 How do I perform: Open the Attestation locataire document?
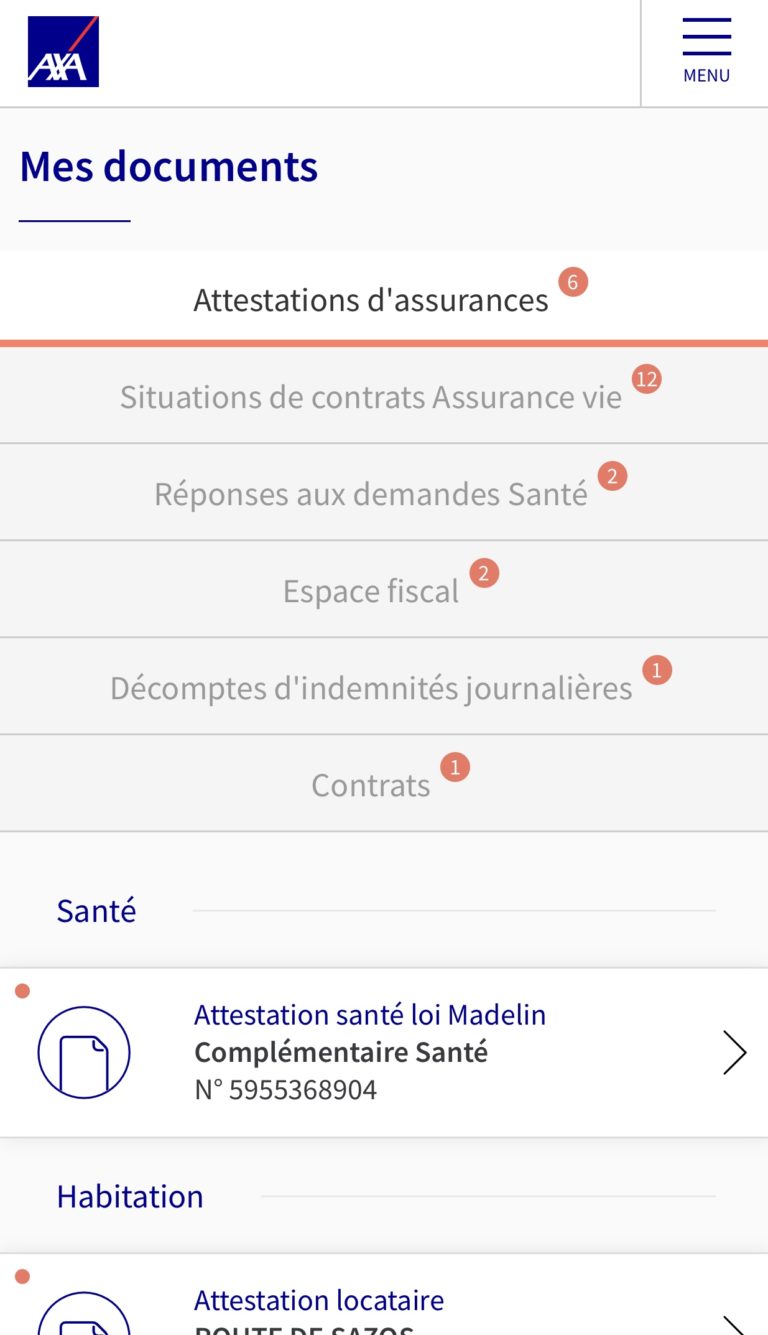click(384, 1295)
